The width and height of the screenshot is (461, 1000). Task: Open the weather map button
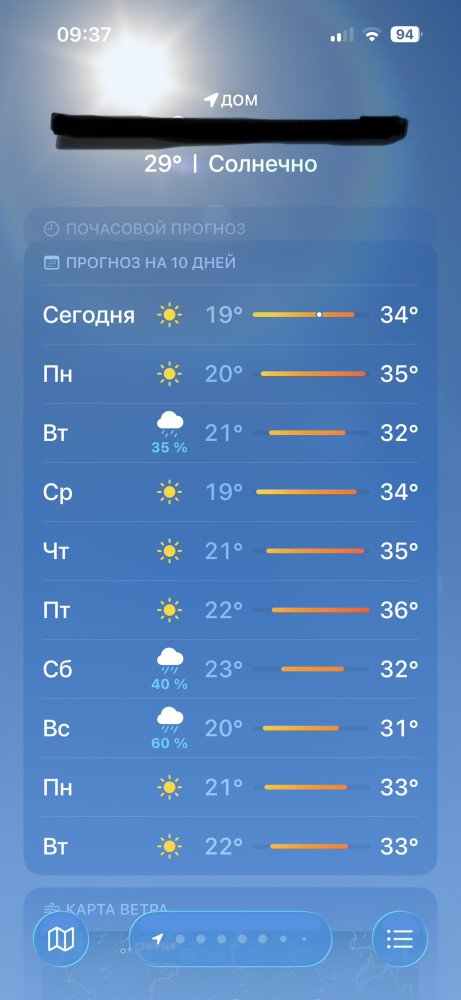tap(61, 939)
